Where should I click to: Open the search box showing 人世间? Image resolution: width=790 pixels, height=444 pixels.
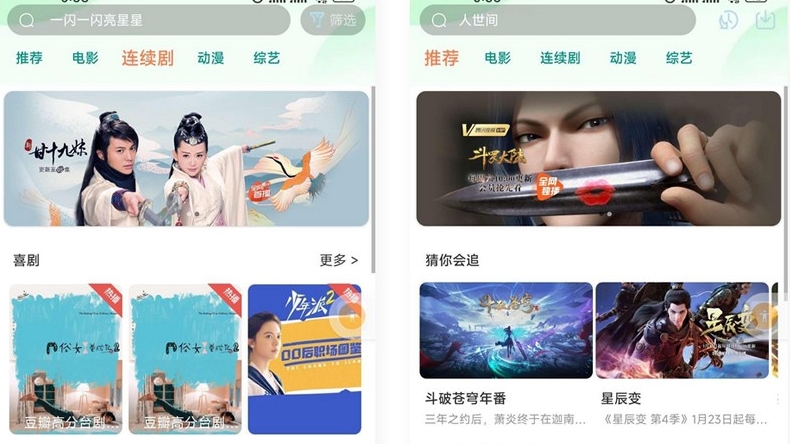click(x=557, y=20)
